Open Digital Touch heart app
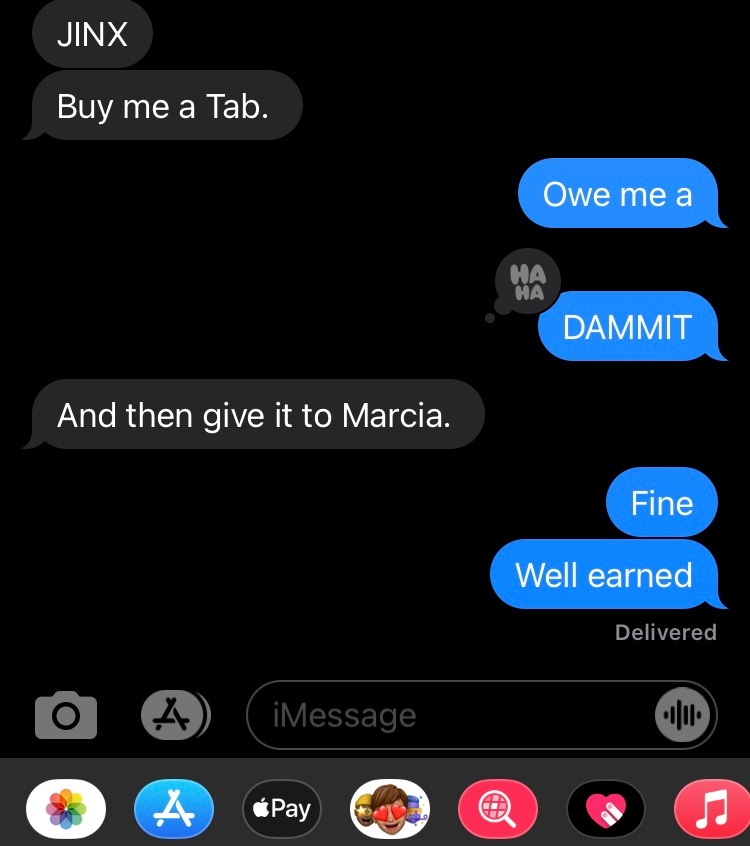The height and width of the screenshot is (846, 750). pyautogui.click(x=606, y=809)
